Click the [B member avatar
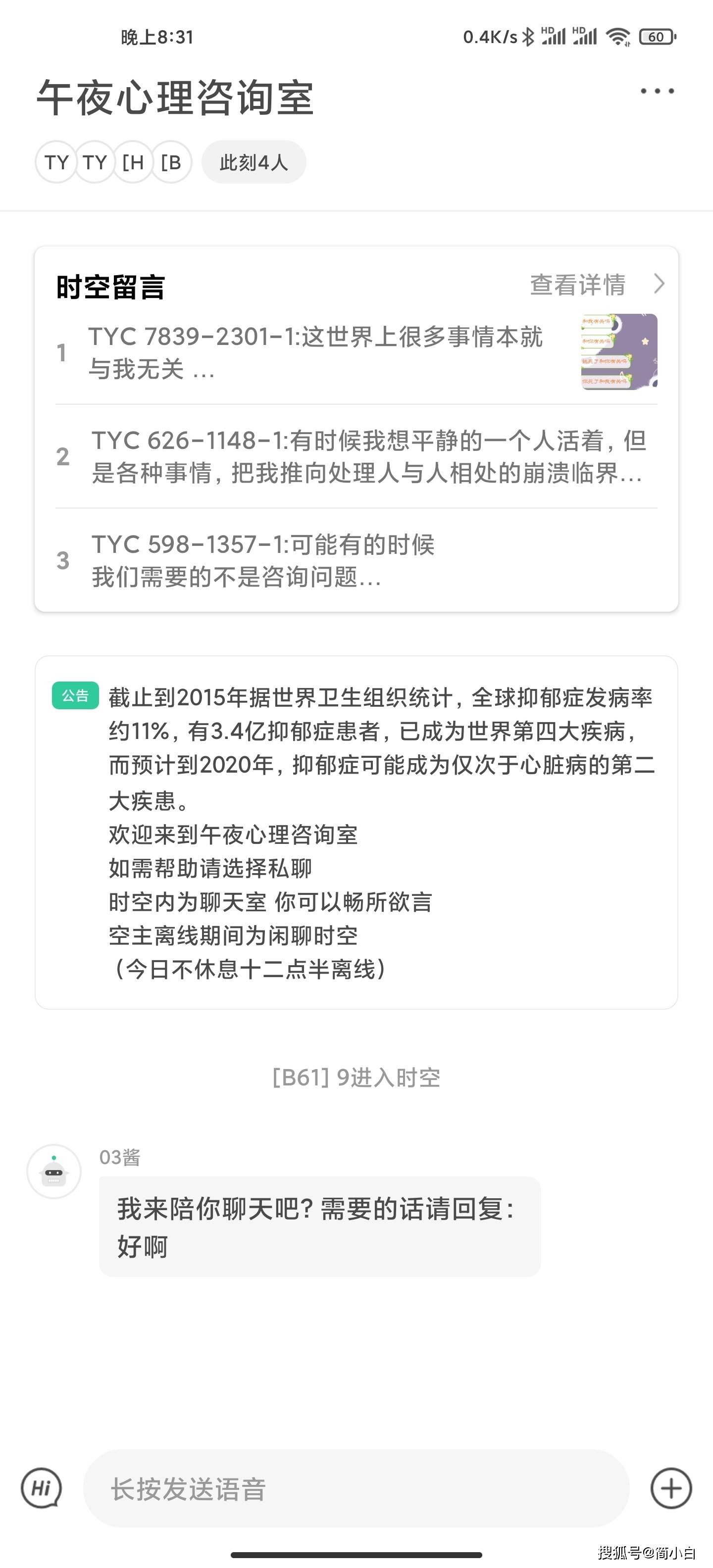Viewport: 713px width, 1568px height. click(171, 161)
